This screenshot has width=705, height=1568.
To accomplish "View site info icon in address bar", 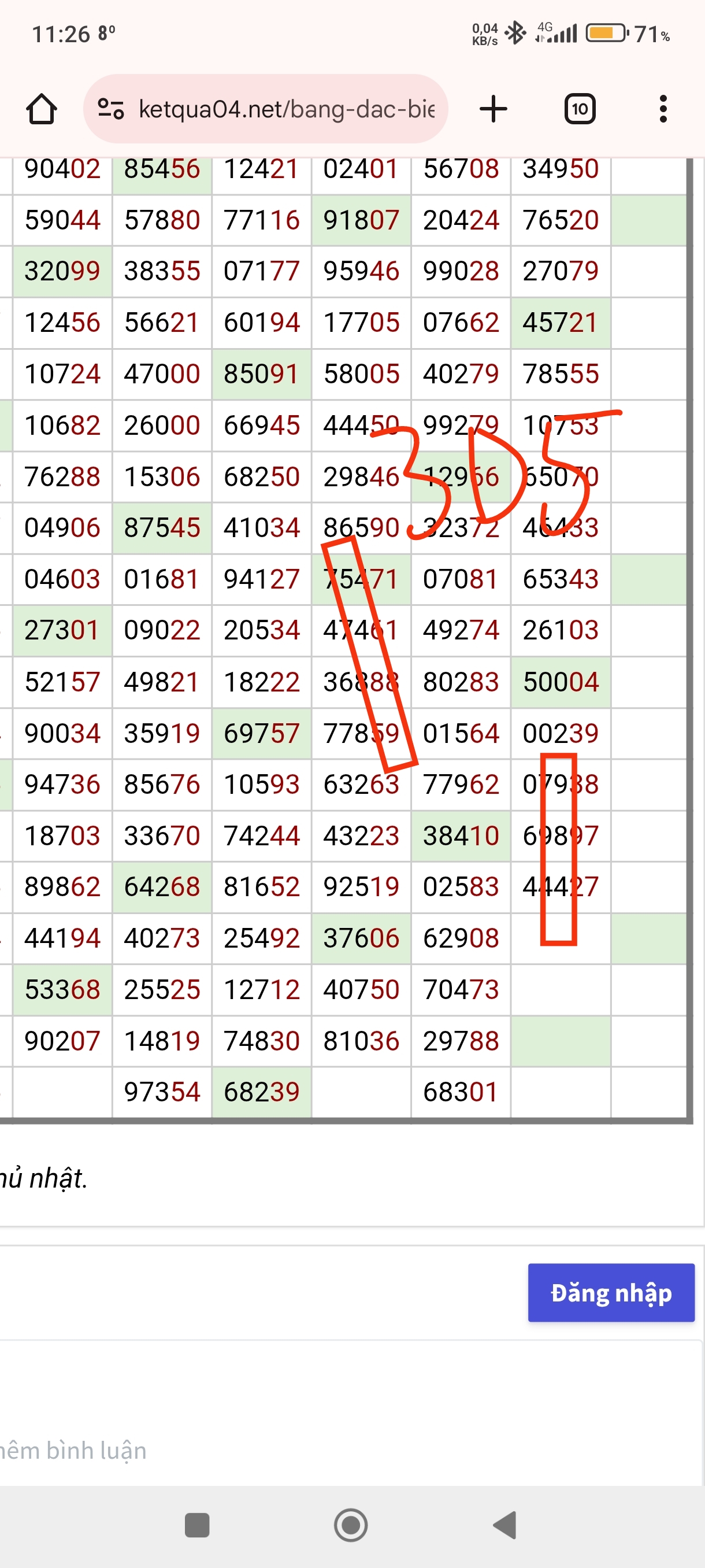I will coord(111,110).
